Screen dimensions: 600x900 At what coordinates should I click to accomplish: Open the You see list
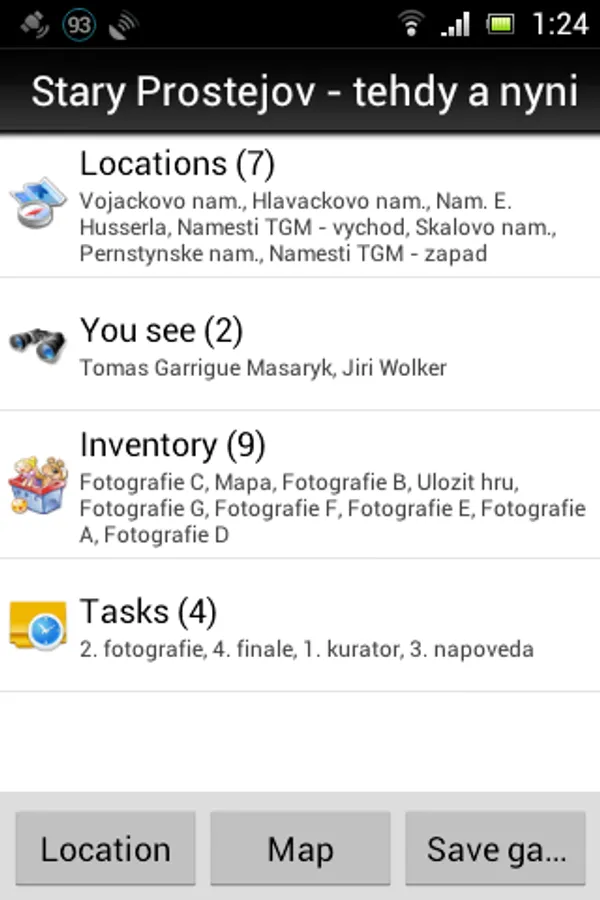[x=300, y=345]
